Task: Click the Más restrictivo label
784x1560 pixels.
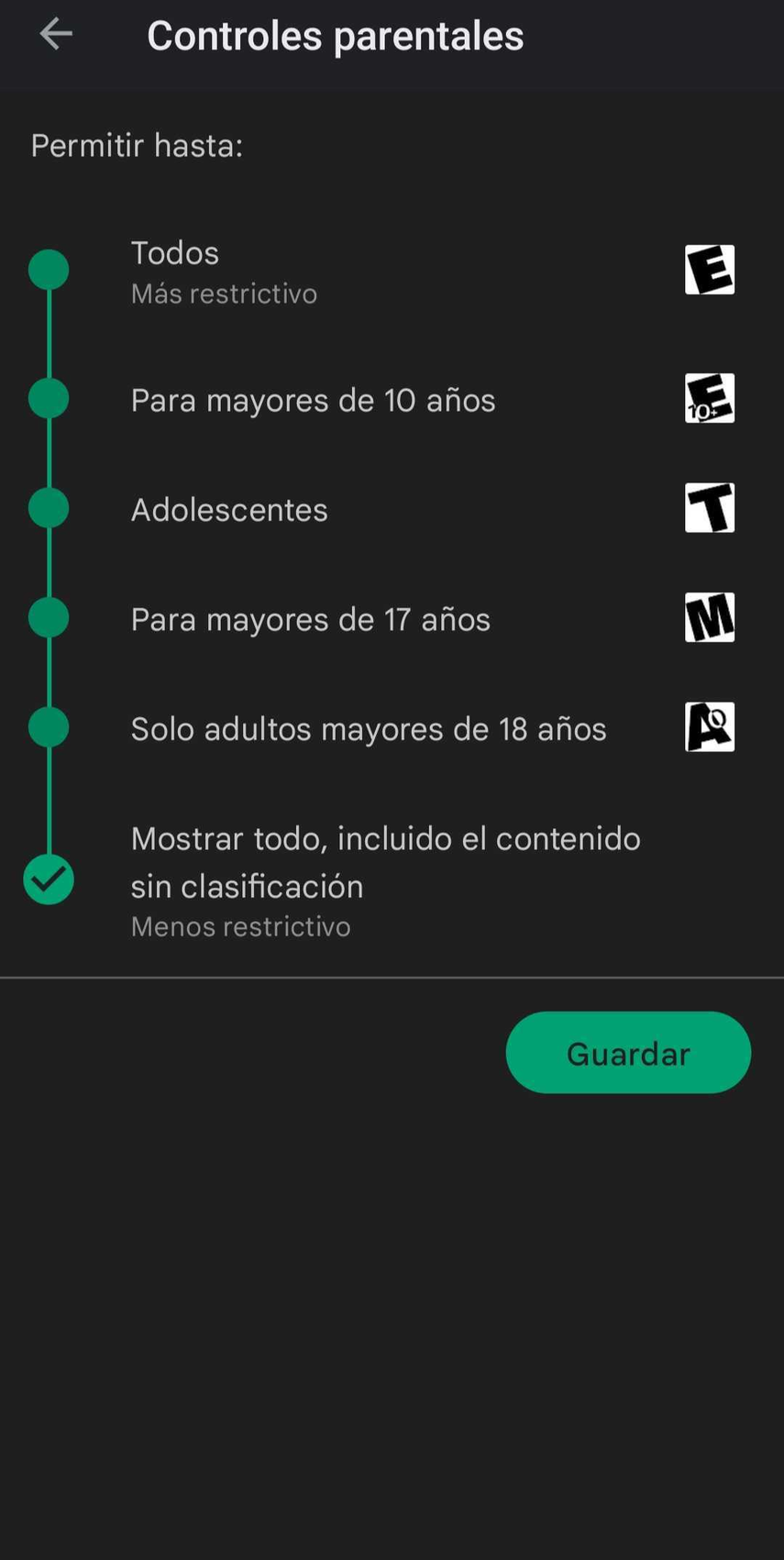Action: tap(224, 293)
